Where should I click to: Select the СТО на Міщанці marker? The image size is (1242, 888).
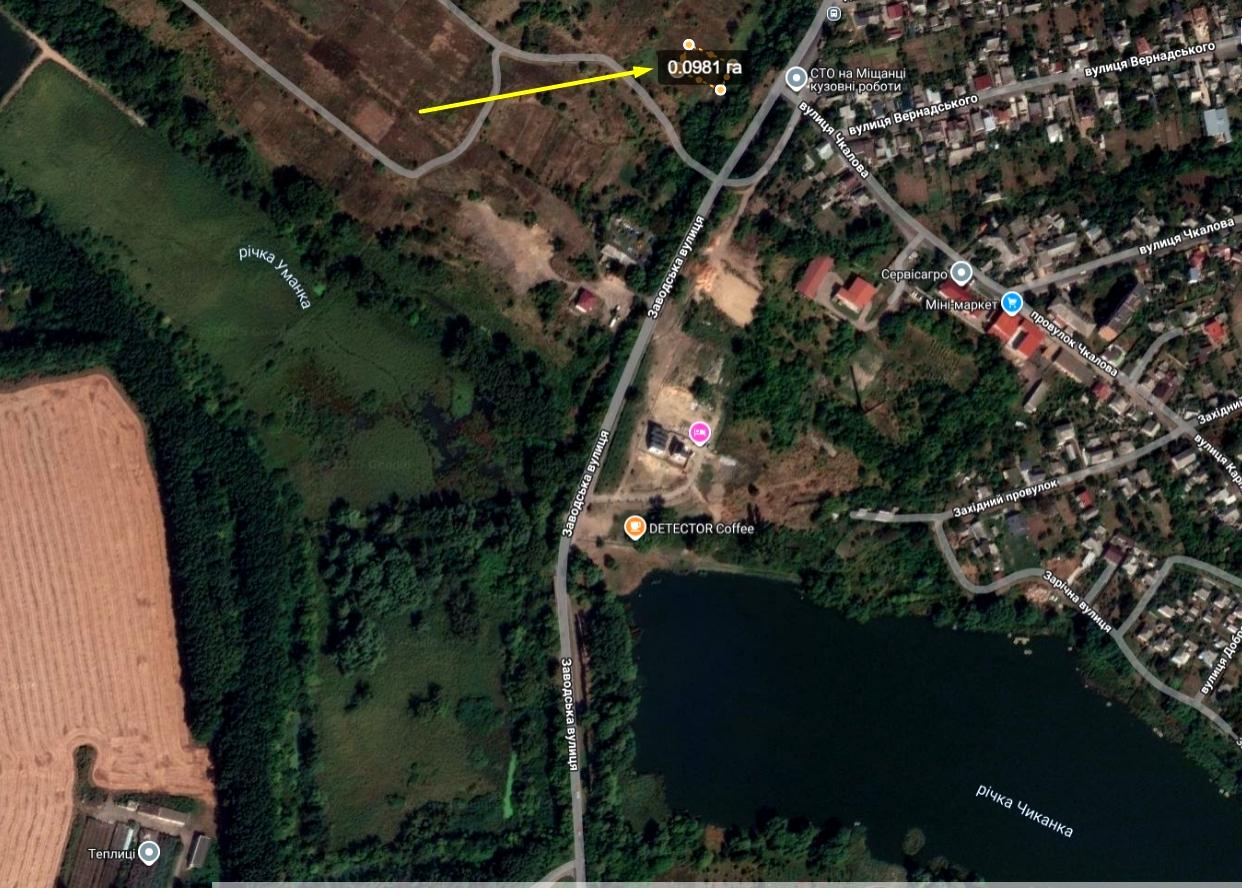click(x=796, y=78)
